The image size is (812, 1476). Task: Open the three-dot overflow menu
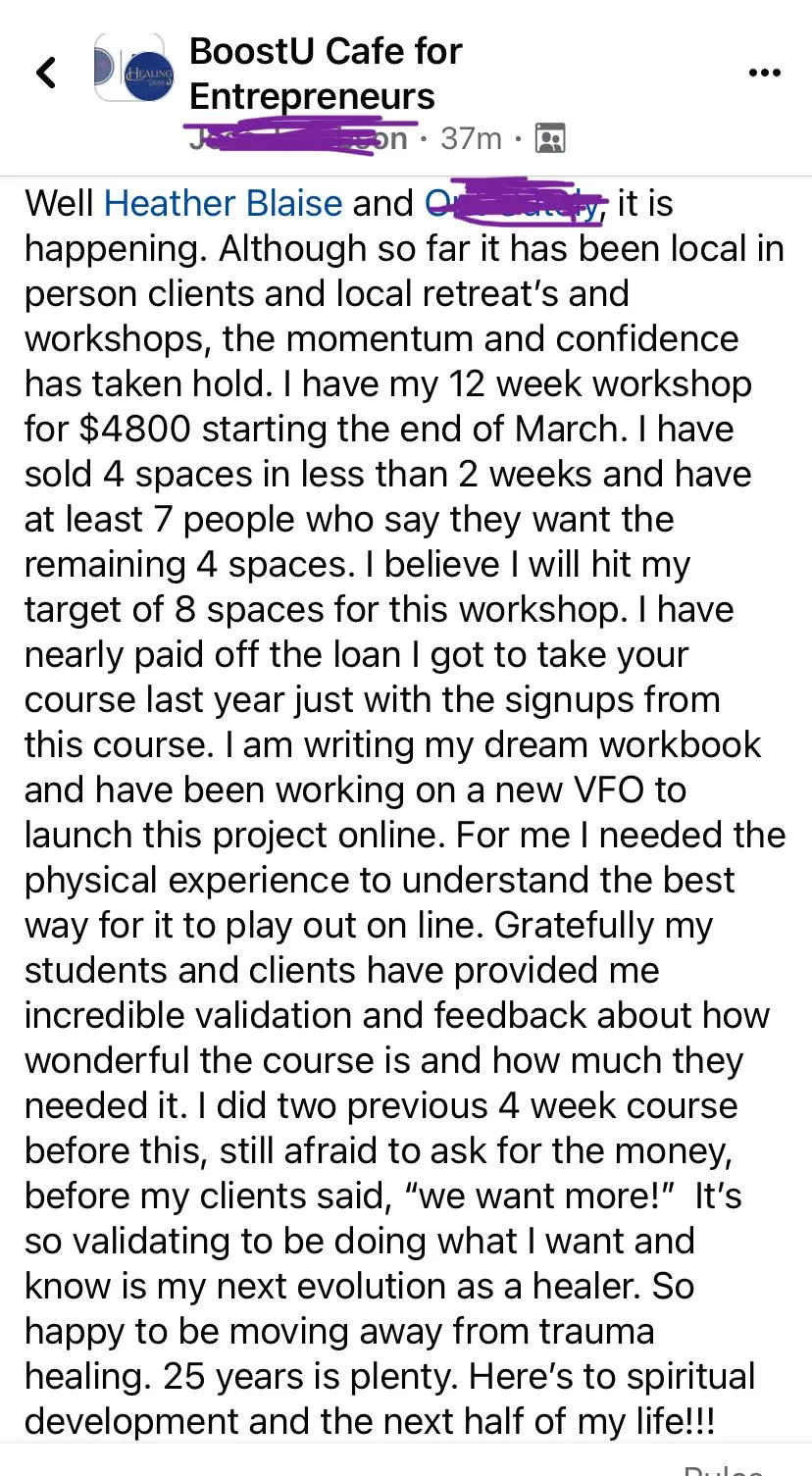click(764, 73)
